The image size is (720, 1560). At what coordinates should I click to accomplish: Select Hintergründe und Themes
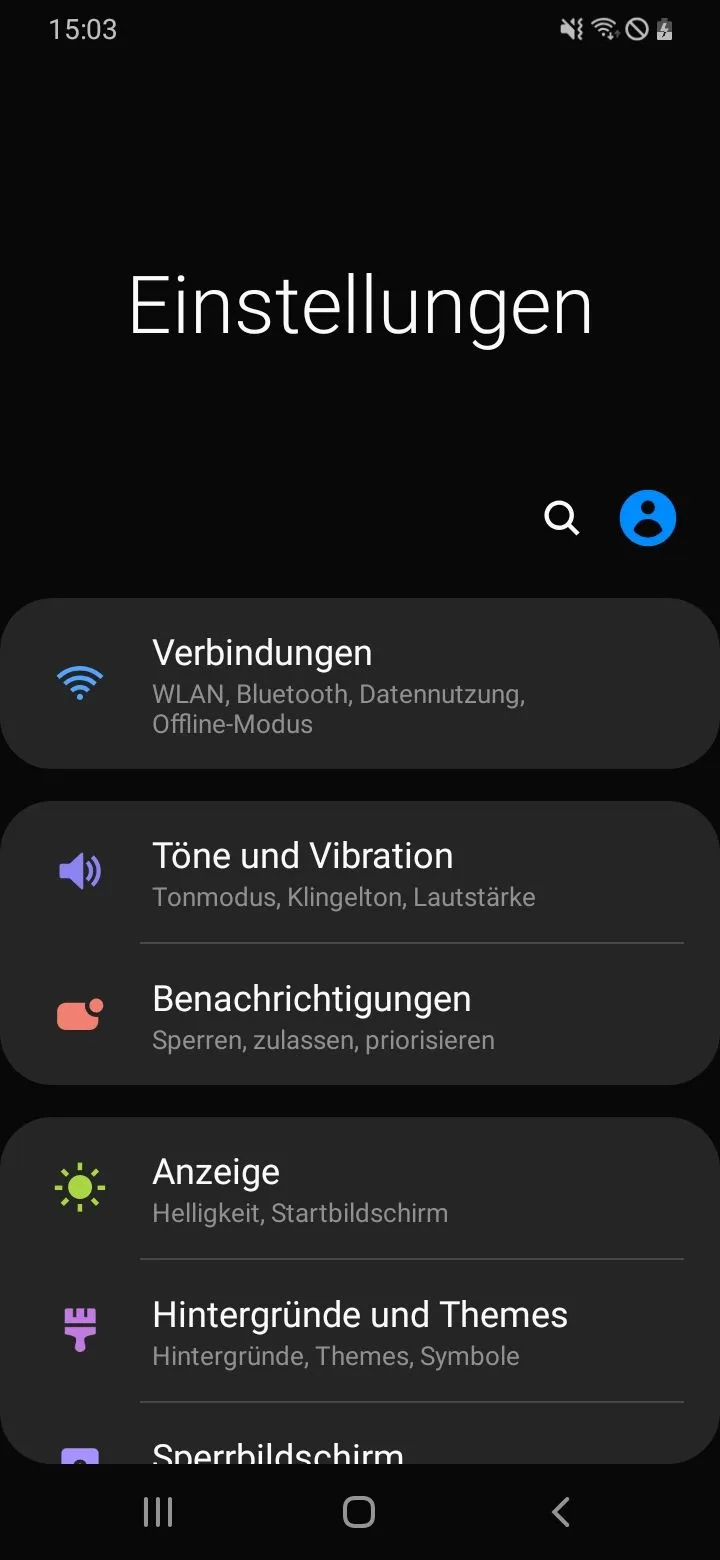[360, 1331]
